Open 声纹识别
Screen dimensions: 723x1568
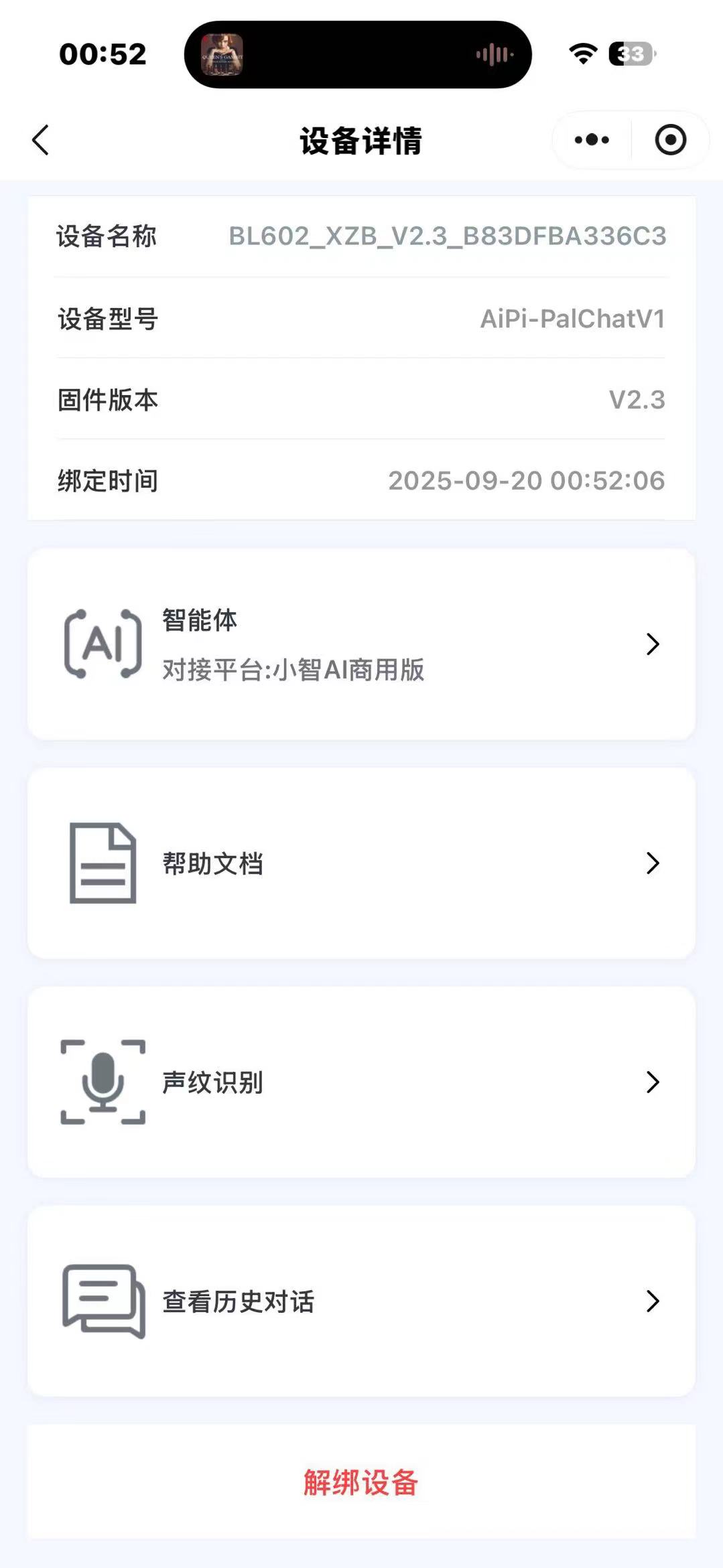[x=360, y=1082]
